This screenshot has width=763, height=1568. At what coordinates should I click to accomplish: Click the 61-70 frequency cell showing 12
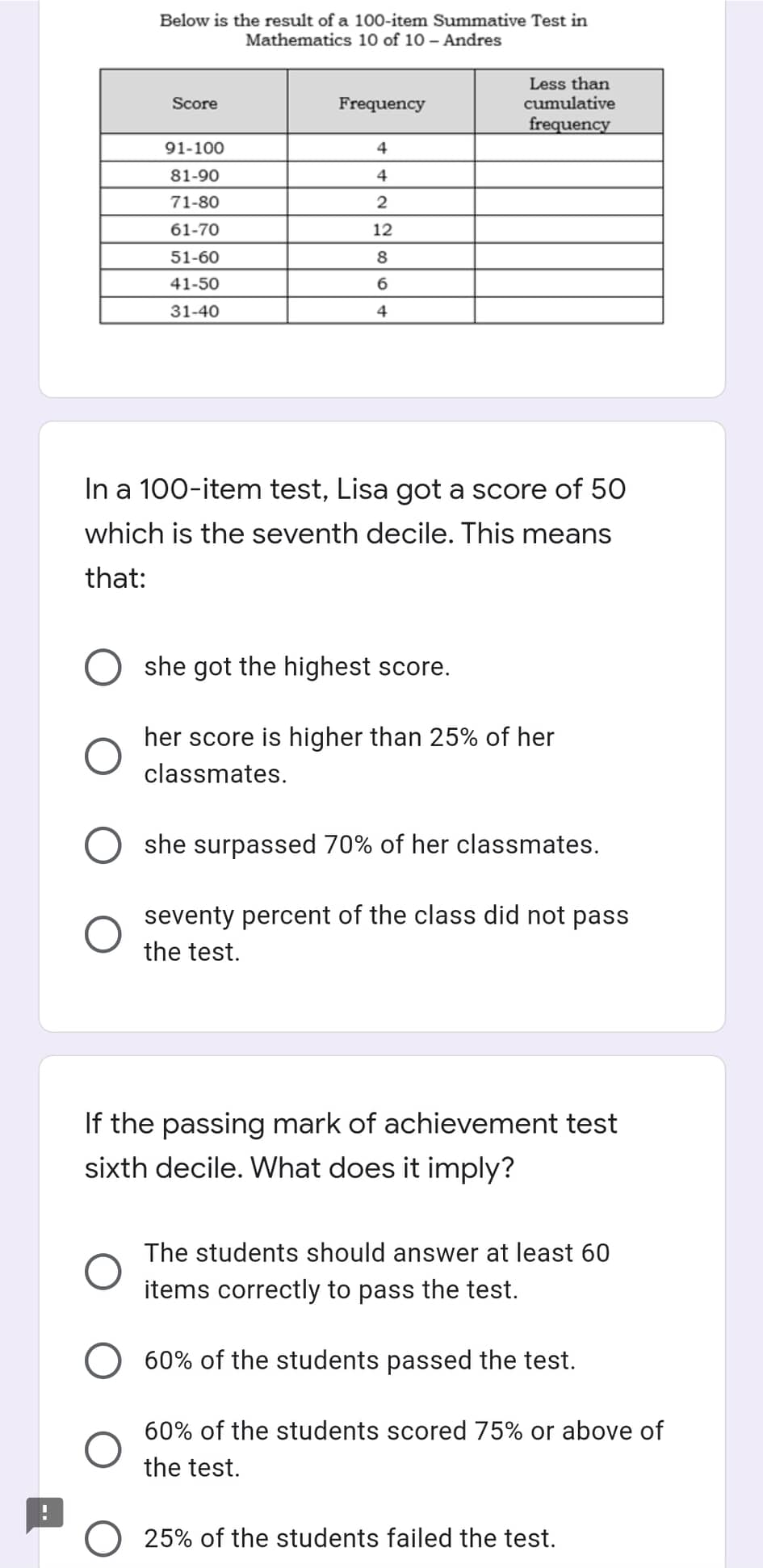pyautogui.click(x=382, y=230)
